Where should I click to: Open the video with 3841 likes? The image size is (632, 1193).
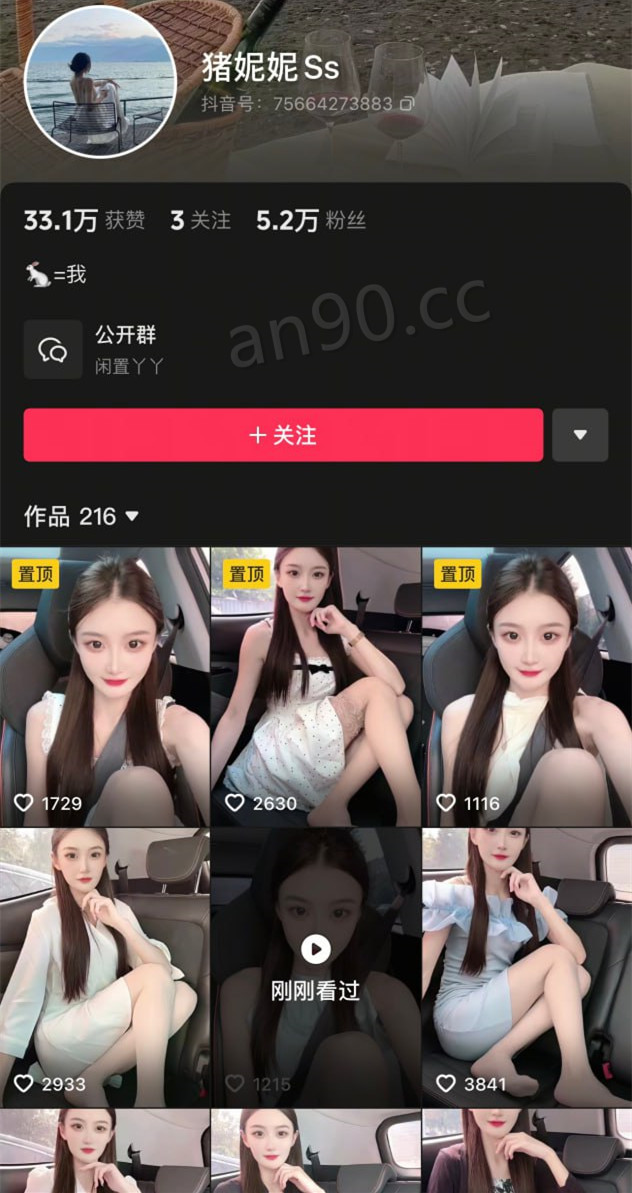527,966
